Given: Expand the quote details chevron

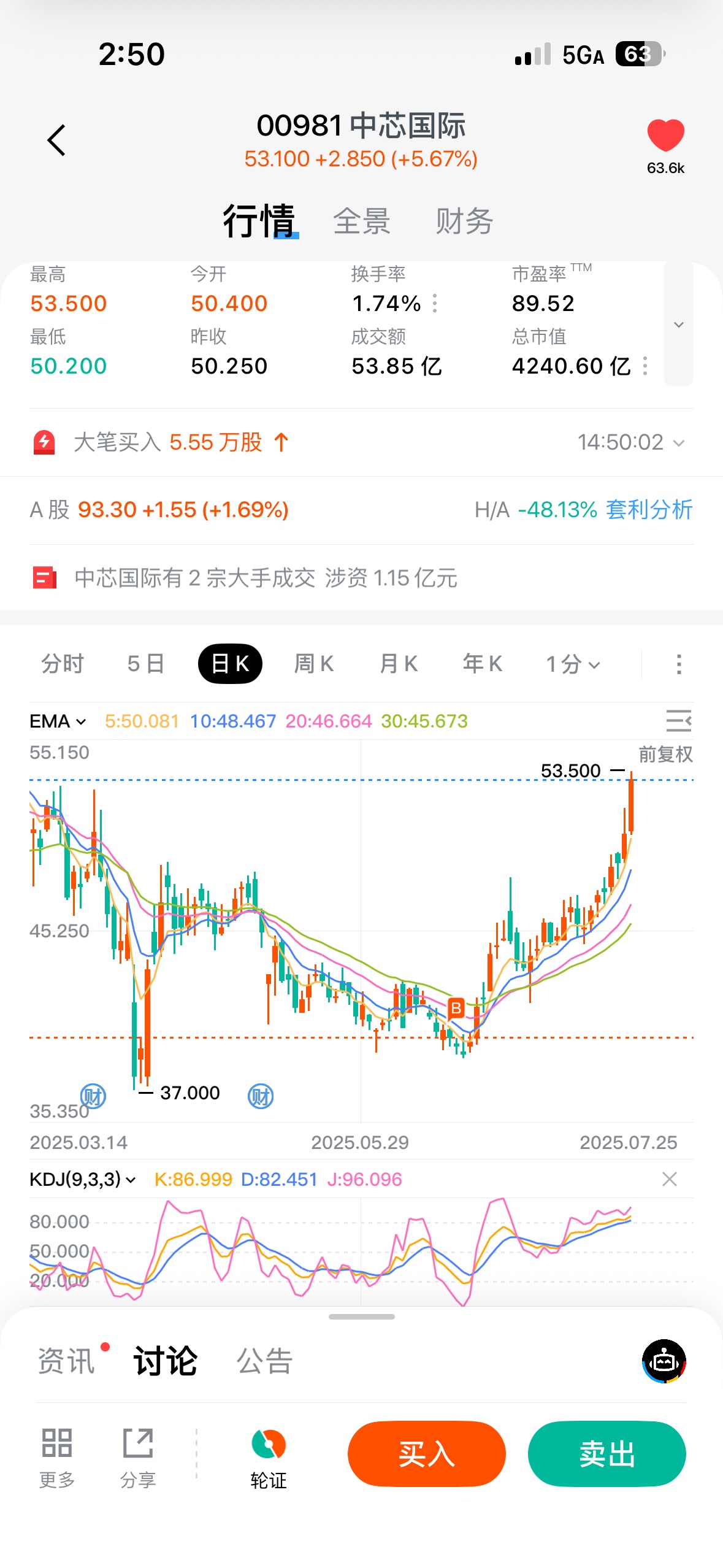Looking at the screenshot, I should [679, 324].
